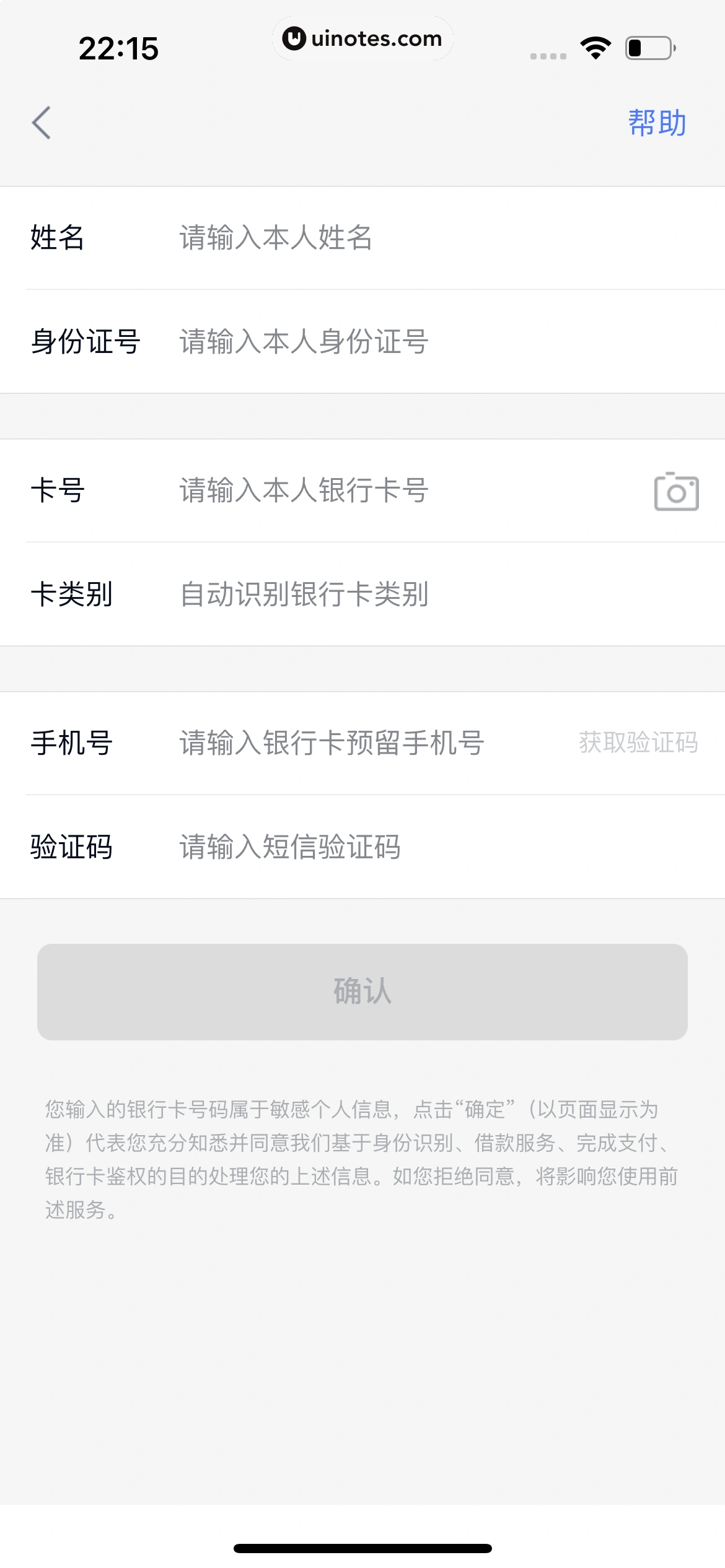Image resolution: width=725 pixels, height=1568 pixels.
Task: Tap the 确认 confirm button
Action: tap(362, 991)
